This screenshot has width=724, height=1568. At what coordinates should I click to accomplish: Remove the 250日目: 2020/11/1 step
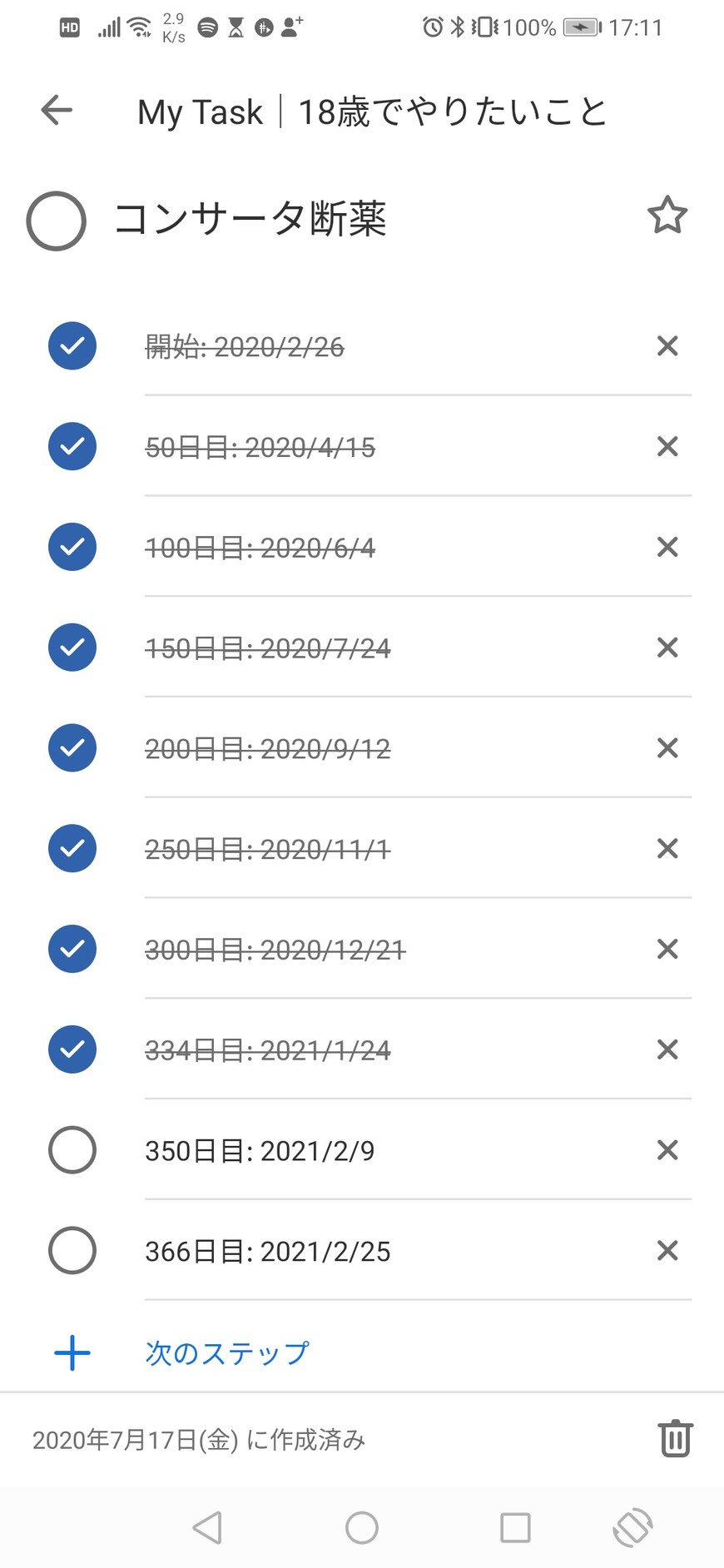[667, 848]
